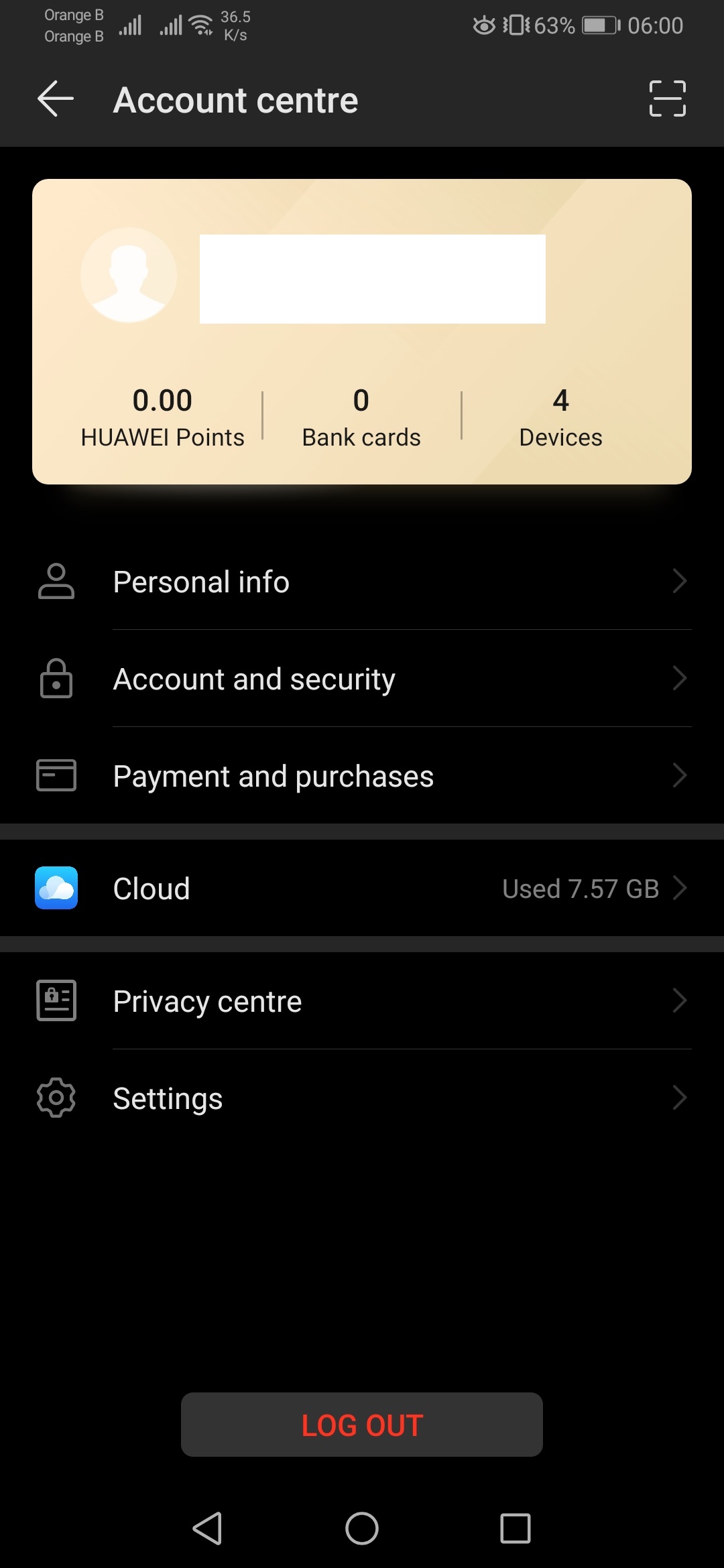This screenshot has height=1568, width=724.
Task: Tap the Privacy centre ID badge icon
Action: coord(56,1000)
